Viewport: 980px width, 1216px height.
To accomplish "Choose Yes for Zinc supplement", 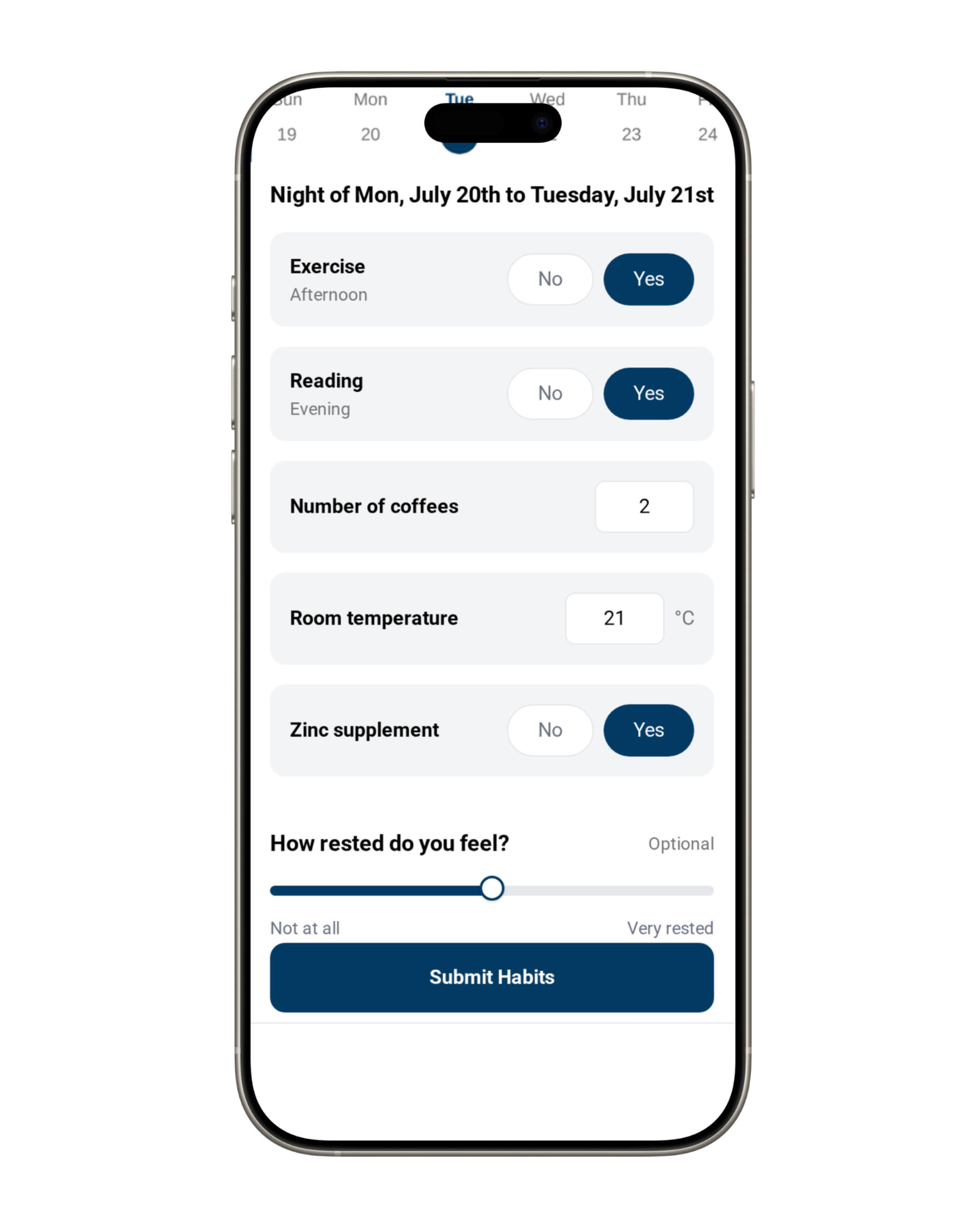I will pos(648,730).
